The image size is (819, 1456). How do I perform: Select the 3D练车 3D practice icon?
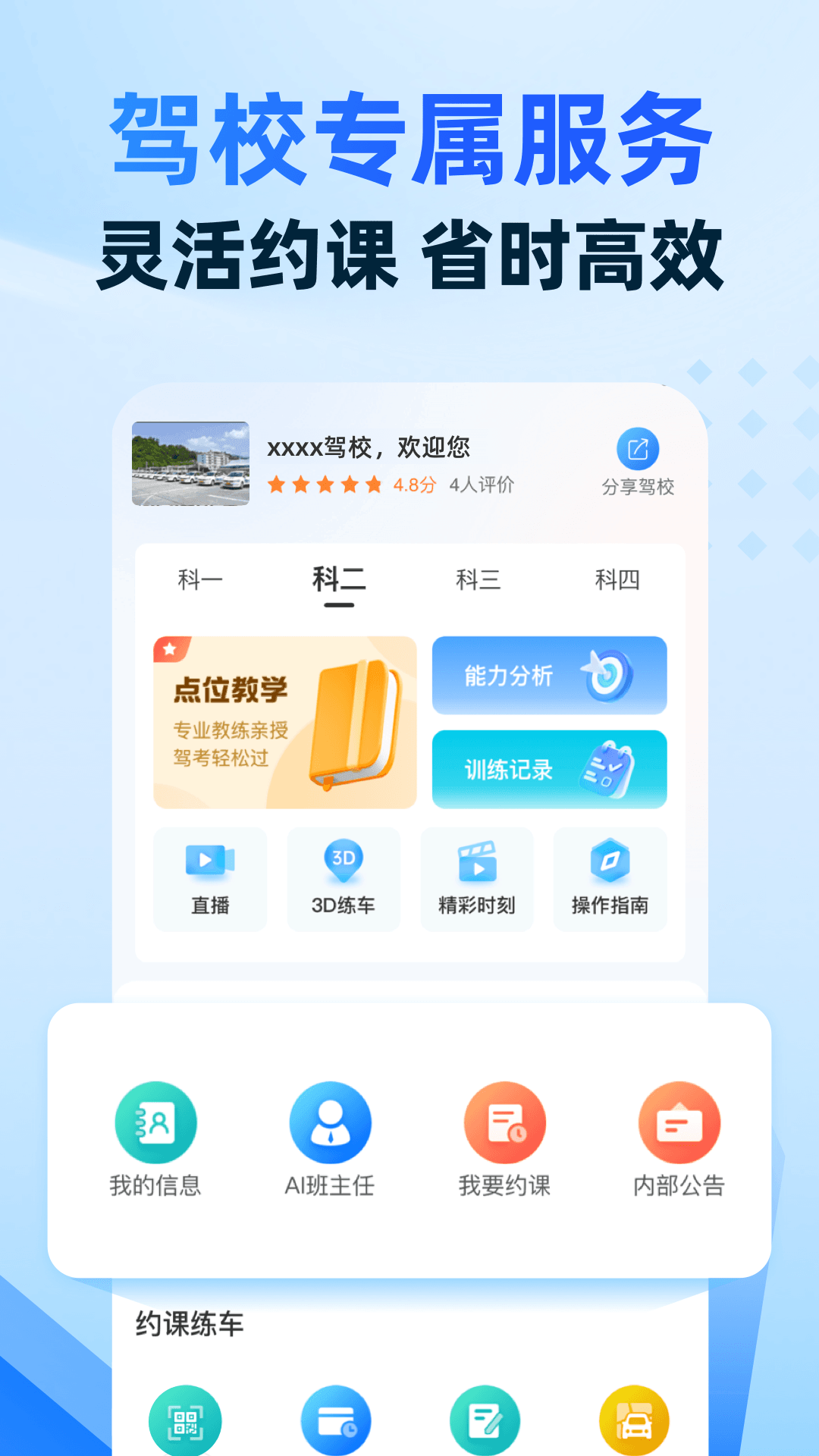click(343, 878)
